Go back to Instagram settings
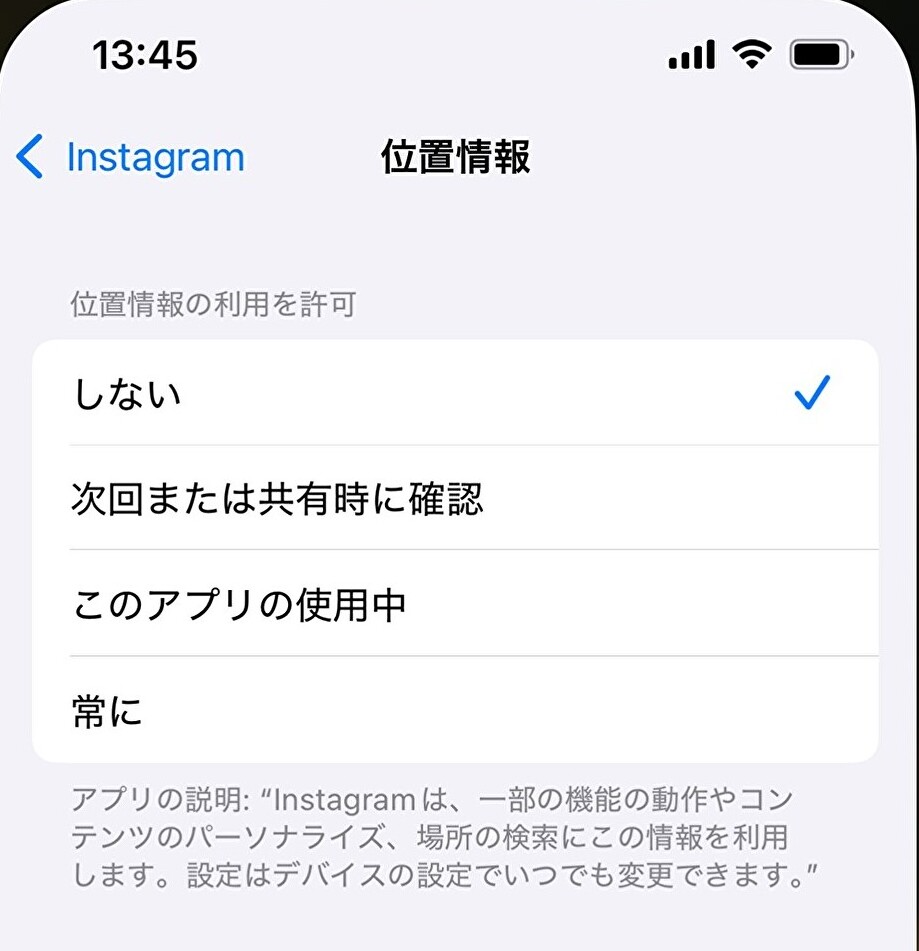 click(x=131, y=158)
